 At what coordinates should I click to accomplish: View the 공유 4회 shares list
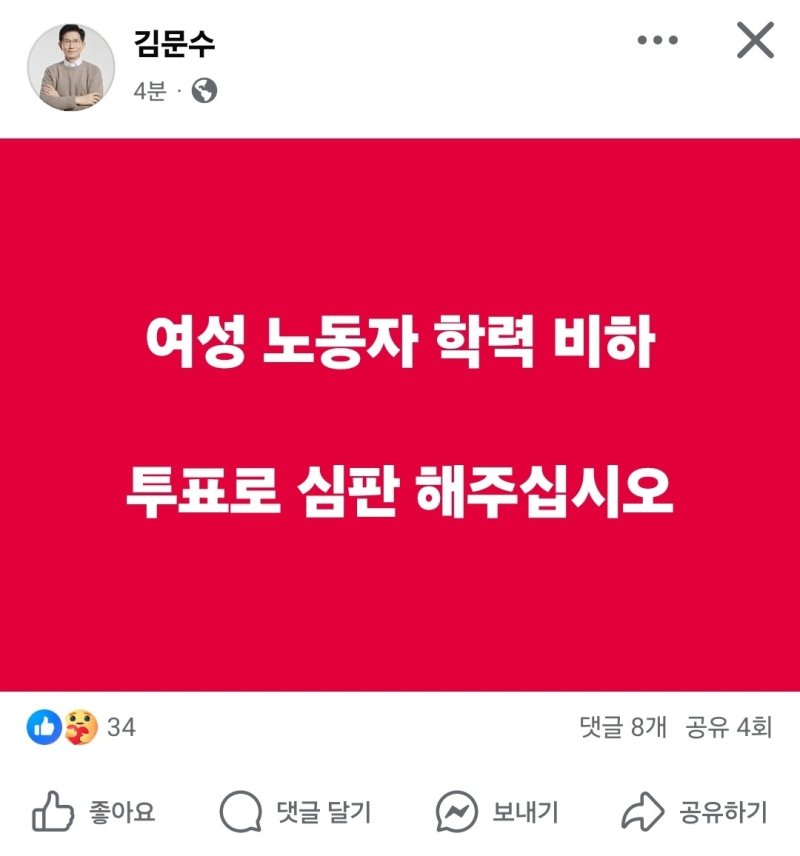729,727
